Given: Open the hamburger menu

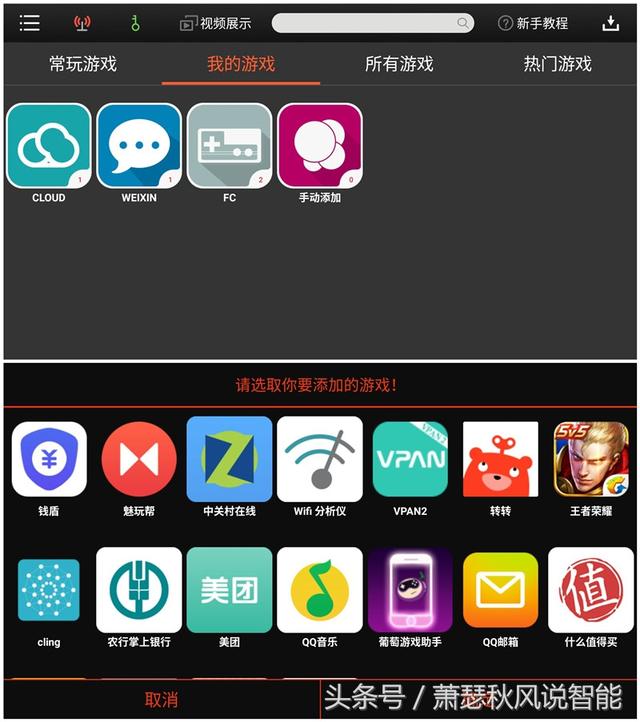Looking at the screenshot, I should pyautogui.click(x=30, y=23).
